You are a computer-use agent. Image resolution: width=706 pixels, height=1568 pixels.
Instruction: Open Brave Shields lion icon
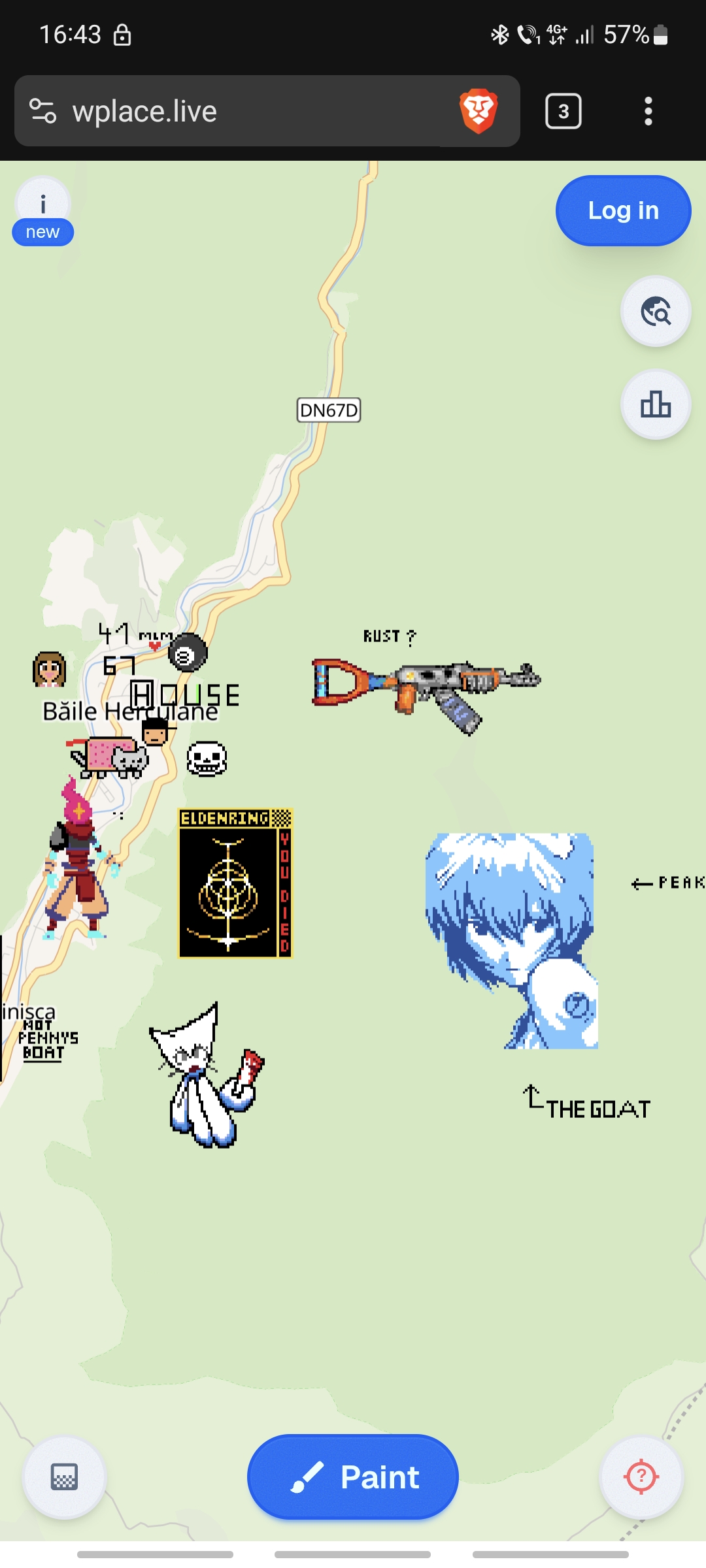pyautogui.click(x=479, y=111)
